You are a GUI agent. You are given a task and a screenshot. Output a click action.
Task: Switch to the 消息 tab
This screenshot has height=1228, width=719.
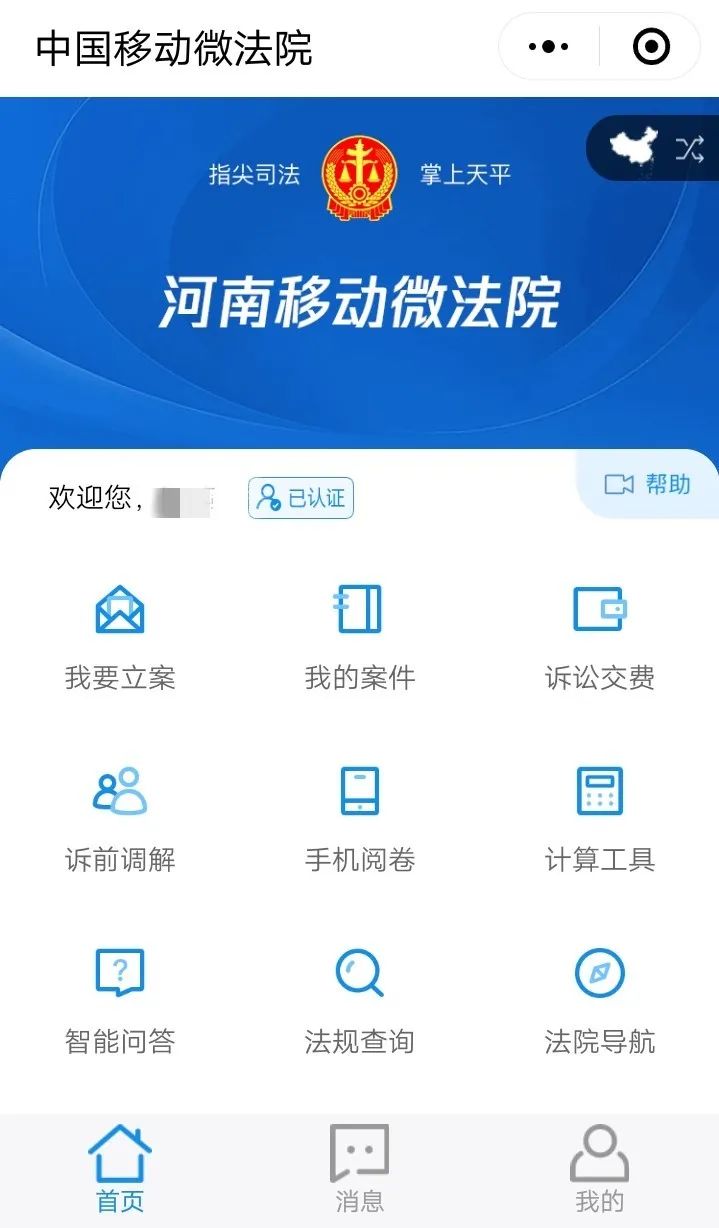tap(360, 1170)
